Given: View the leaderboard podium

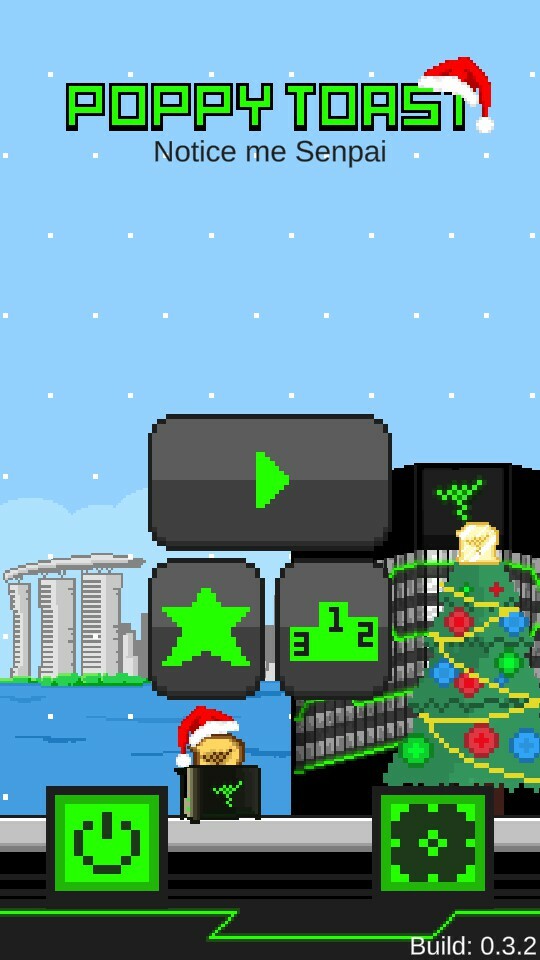Looking at the screenshot, I should point(334,628).
